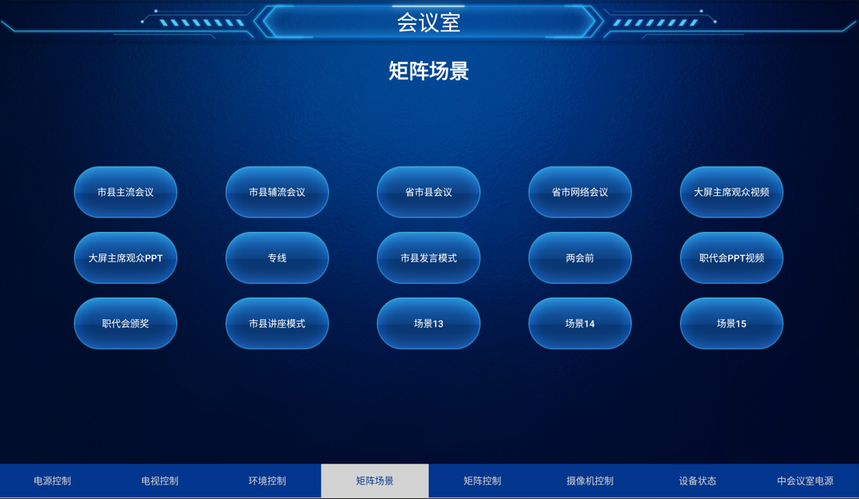Image resolution: width=859 pixels, height=499 pixels.
Task: Choose 场景15 button
Action: point(731,324)
